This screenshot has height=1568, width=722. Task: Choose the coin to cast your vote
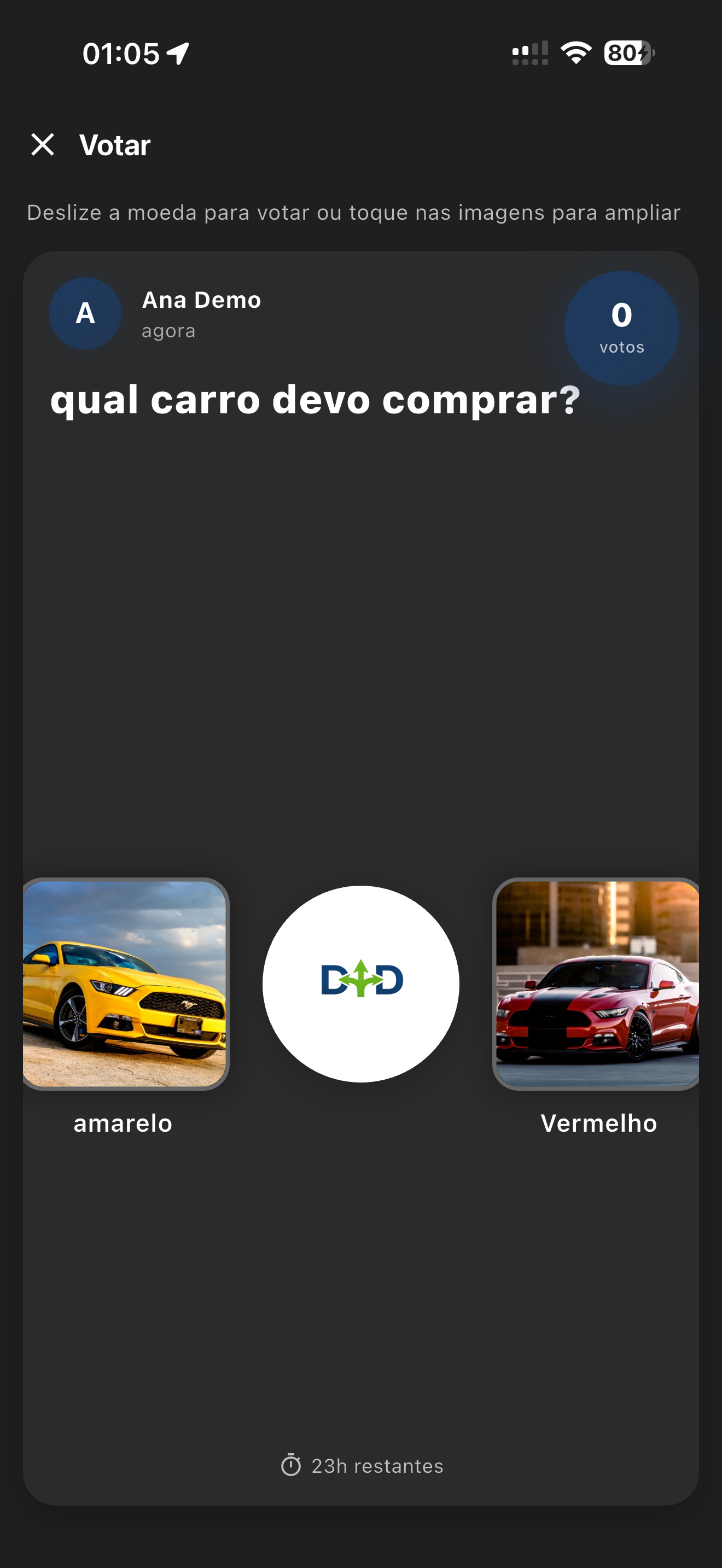pos(361,982)
